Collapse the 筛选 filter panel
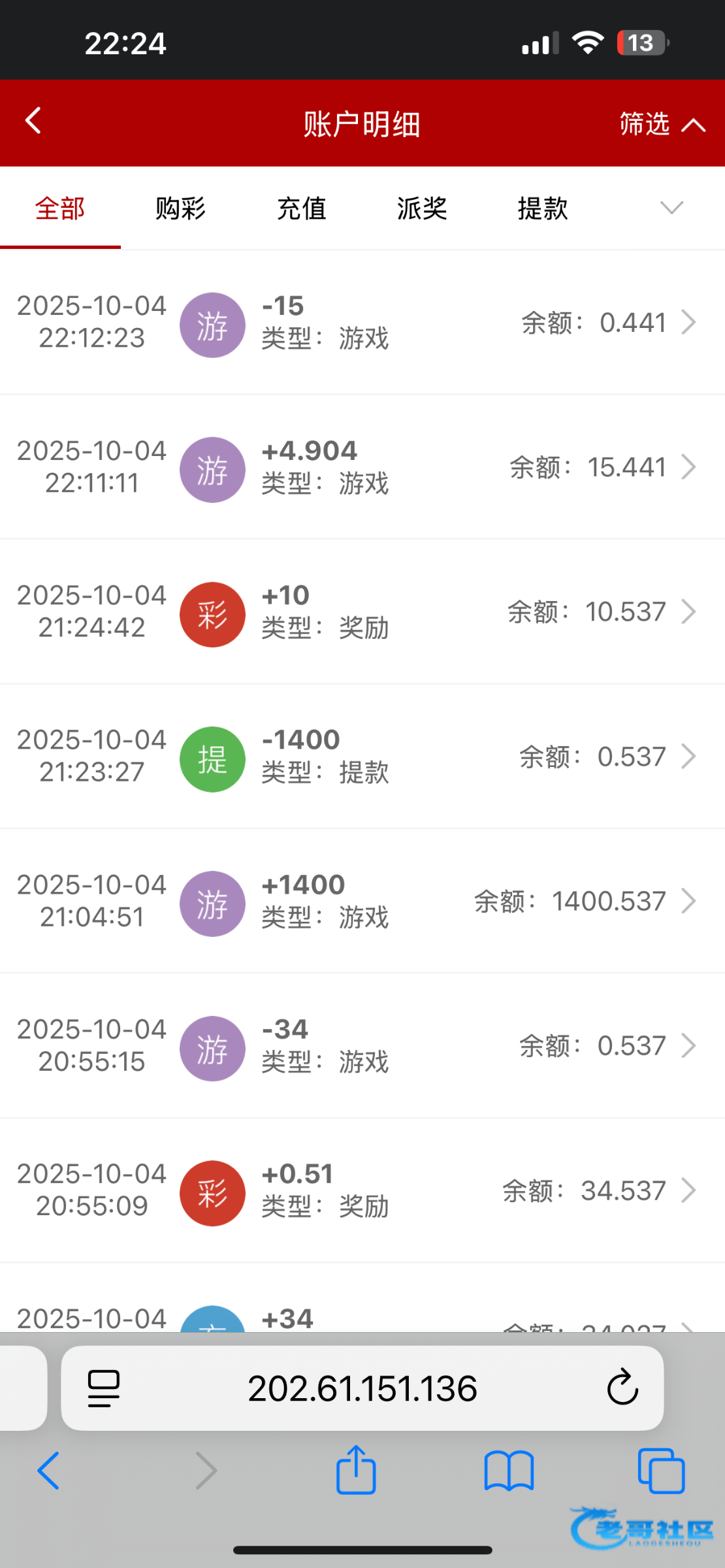The image size is (725, 1568). click(x=661, y=123)
